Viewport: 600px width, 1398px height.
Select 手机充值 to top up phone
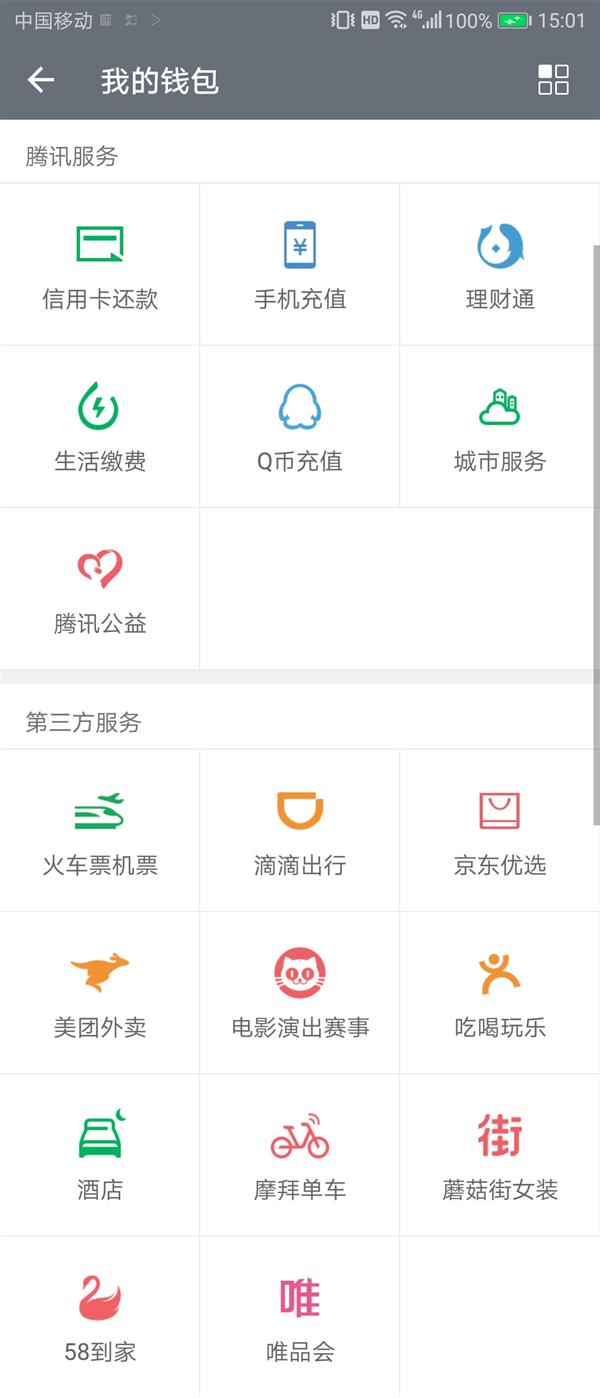[x=300, y=265]
